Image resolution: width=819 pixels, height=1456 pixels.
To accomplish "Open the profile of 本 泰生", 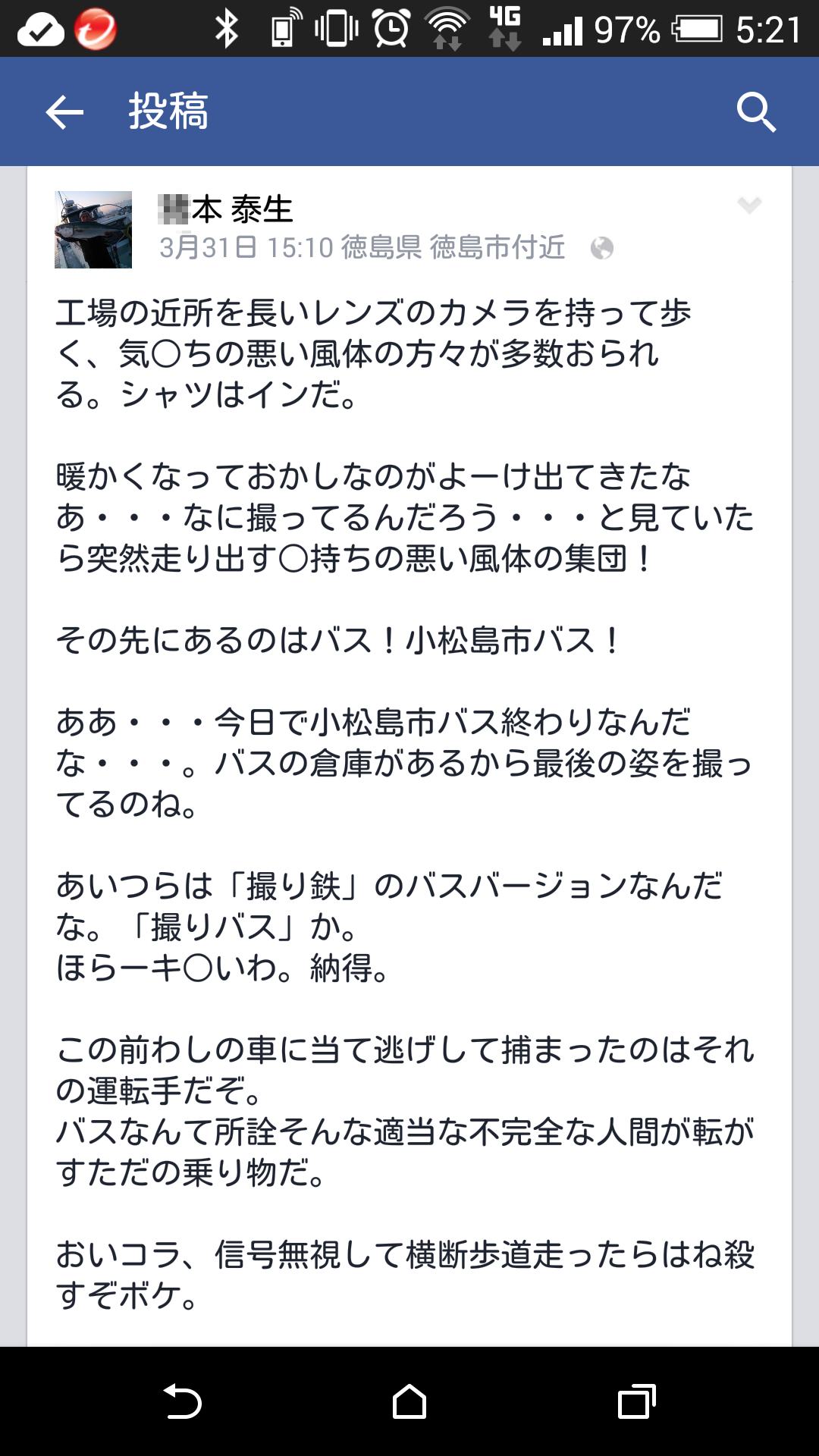I will pyautogui.click(x=226, y=209).
